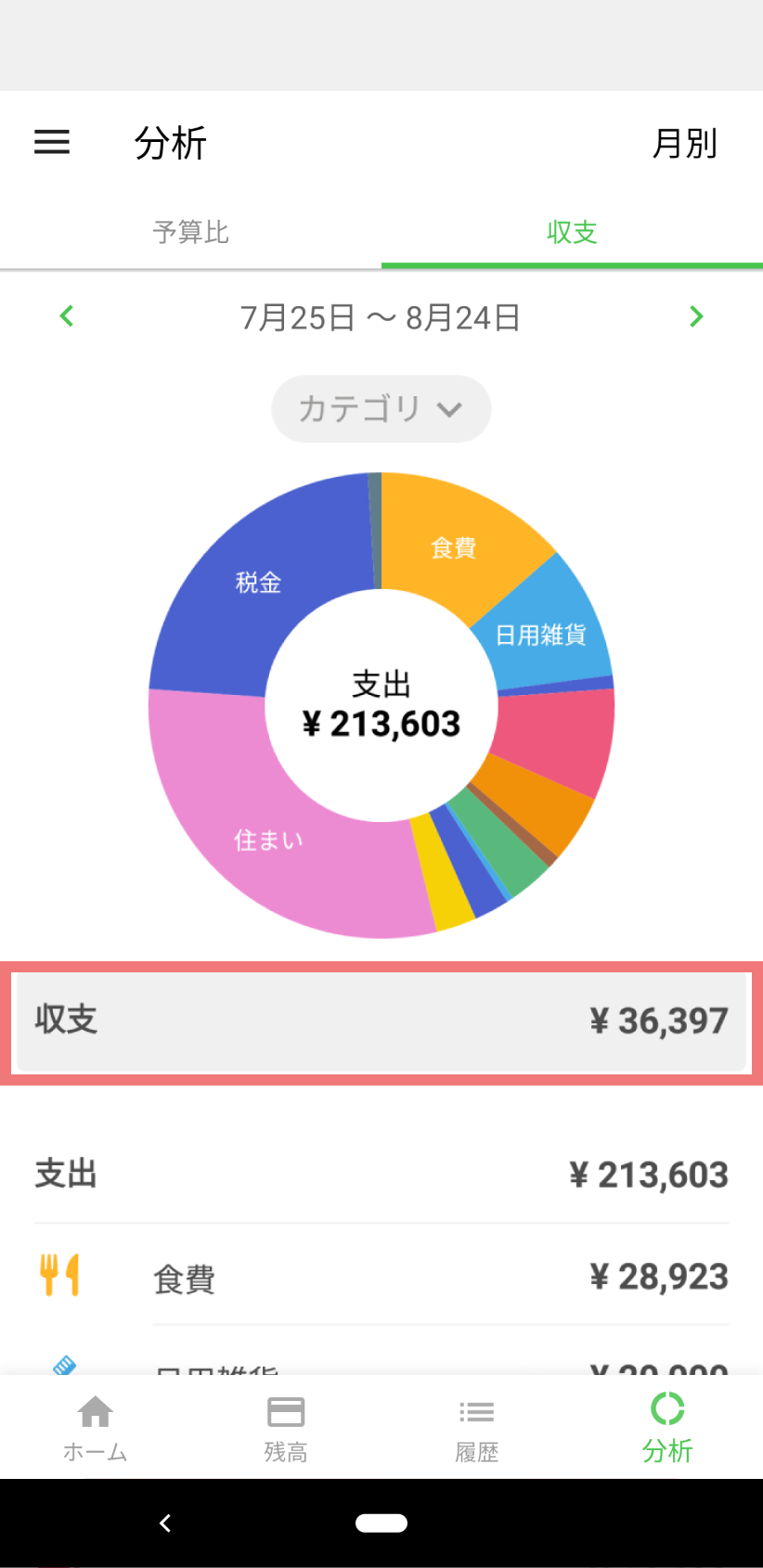Open the highlighted 収支 summary row
This screenshot has width=763, height=1568.
click(381, 1021)
